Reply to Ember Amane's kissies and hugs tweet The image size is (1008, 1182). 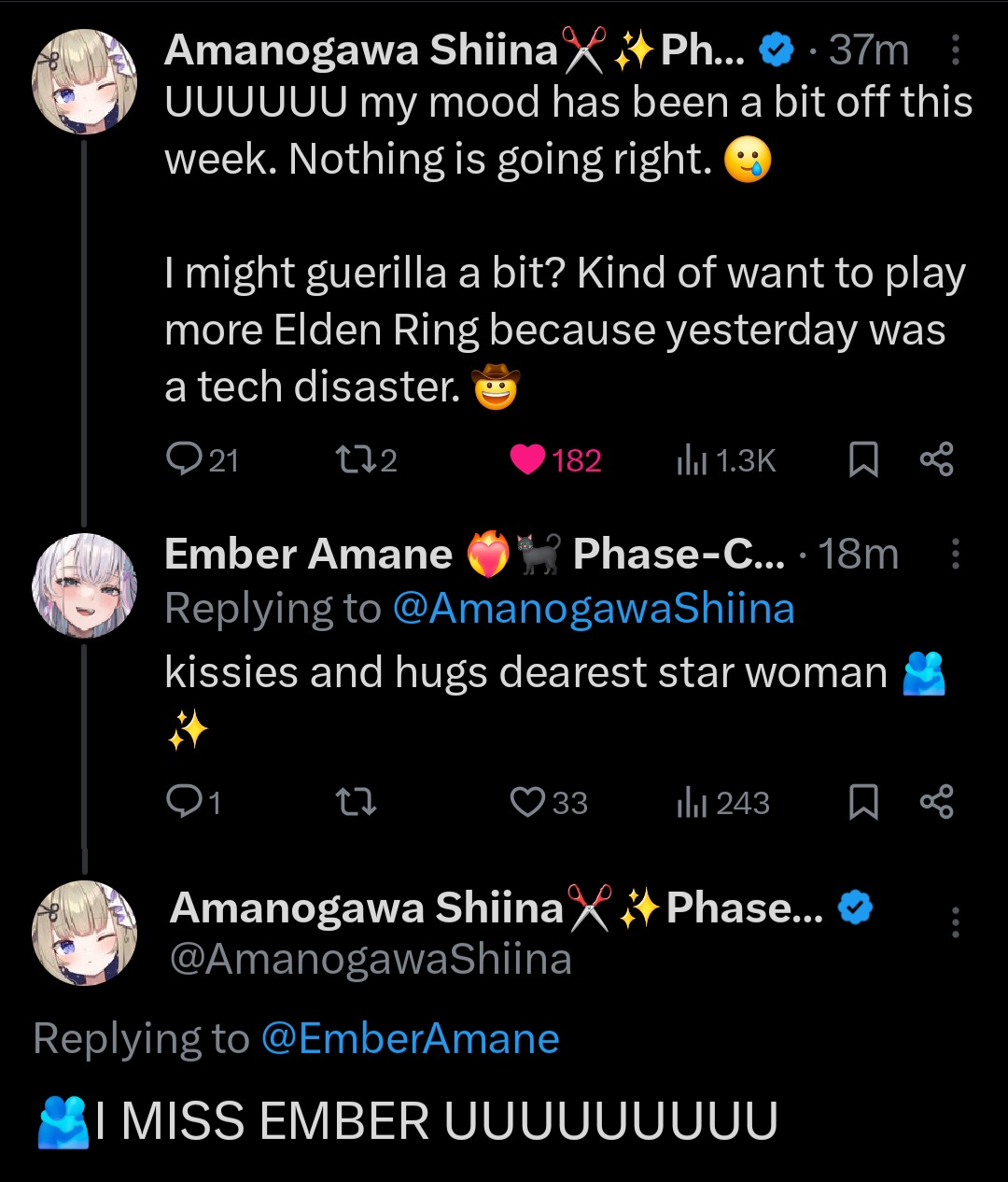181,802
